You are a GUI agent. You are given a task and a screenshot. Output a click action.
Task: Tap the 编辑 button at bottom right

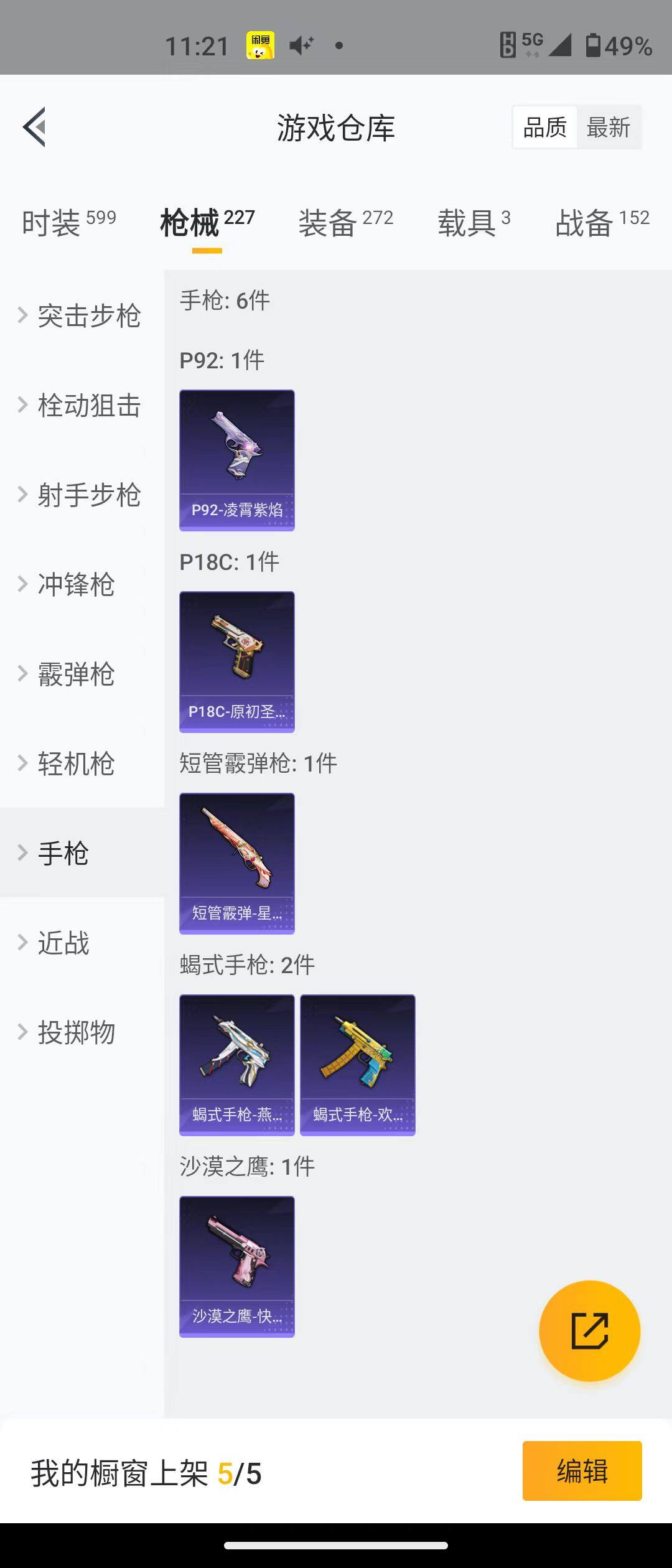tap(582, 1472)
